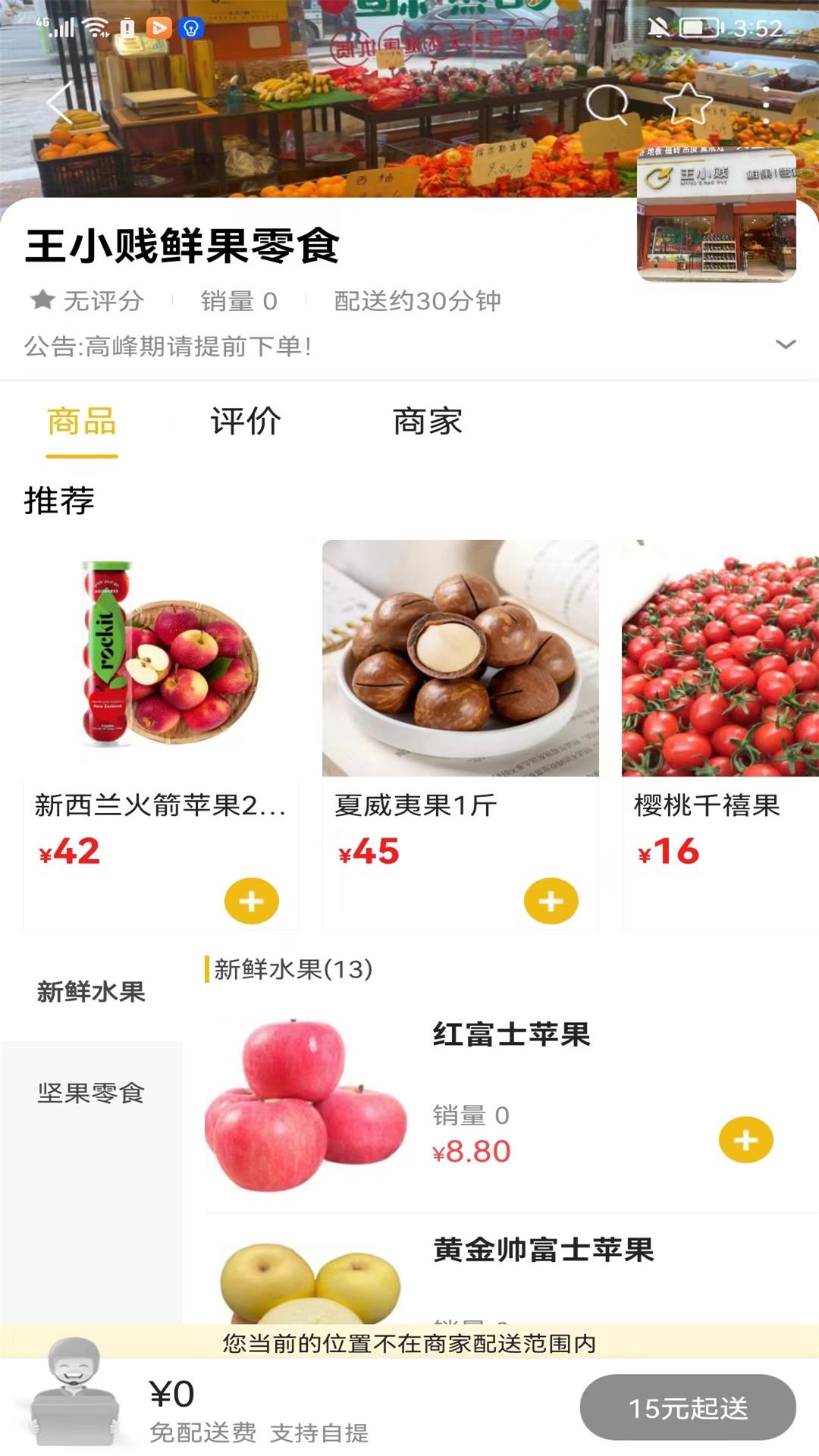Screen dimensions: 819x1456
Task: Add 红富士苹果 to the cart
Action: point(746,1140)
